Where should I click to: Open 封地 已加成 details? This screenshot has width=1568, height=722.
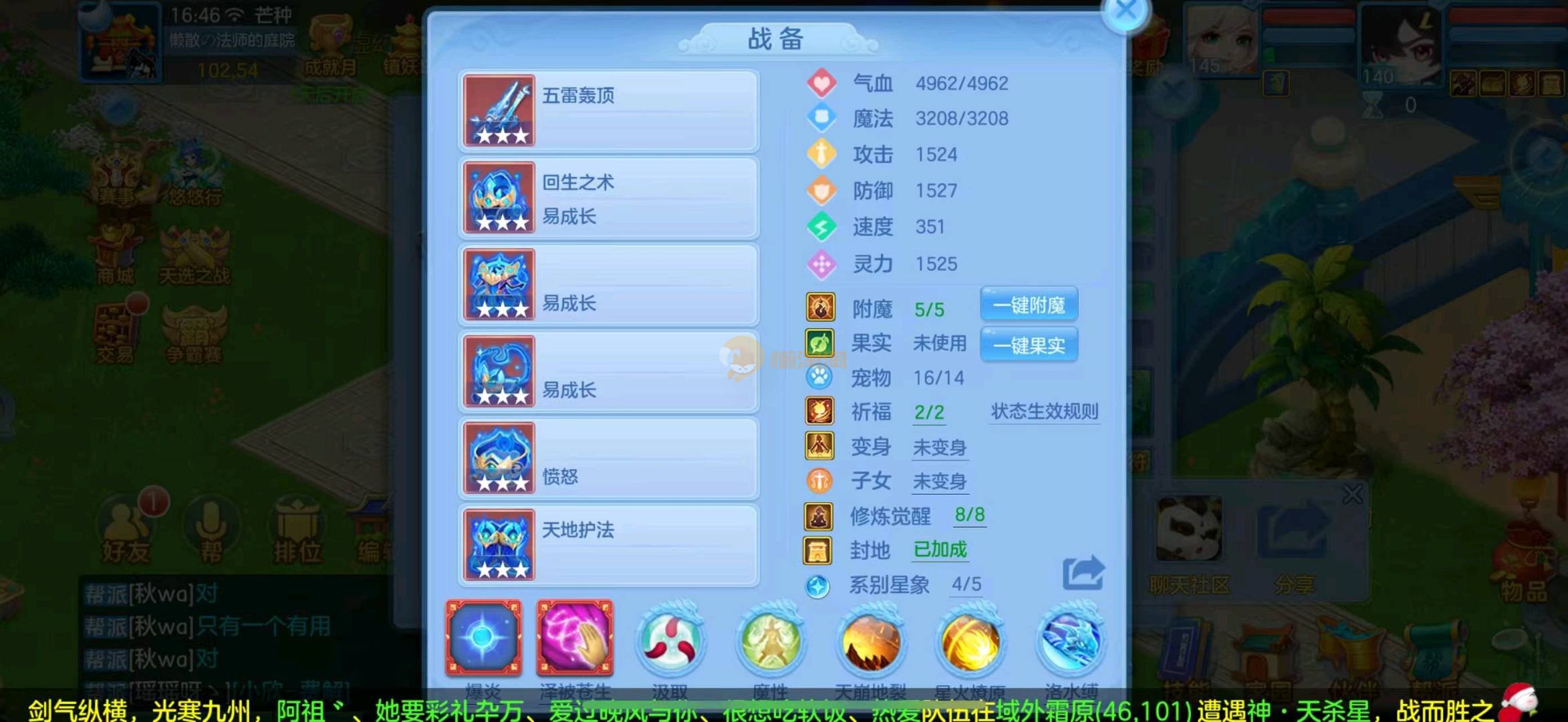tap(940, 550)
